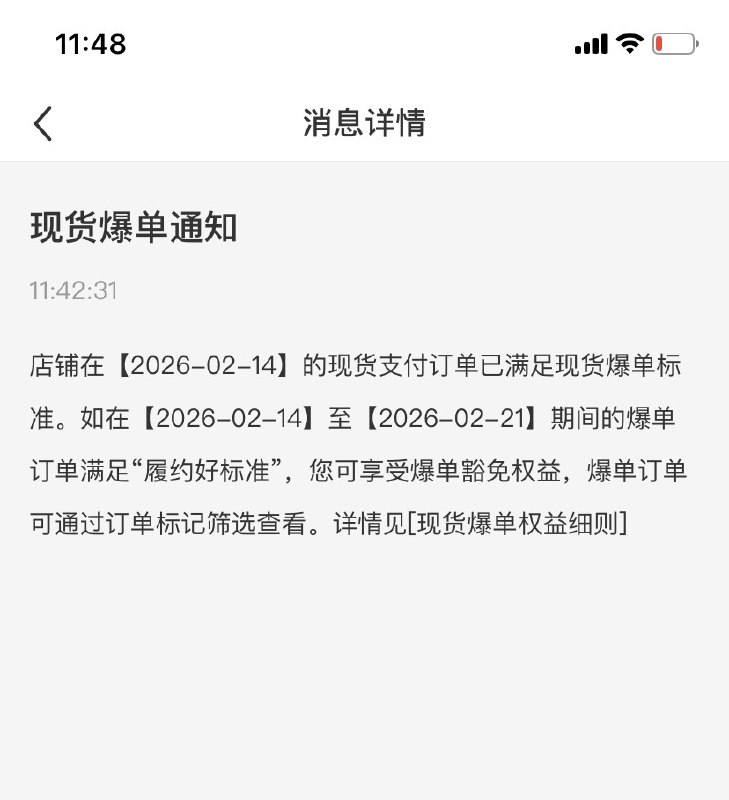Collapse the message via back chevron
The width and height of the screenshot is (729, 800).
(42, 124)
